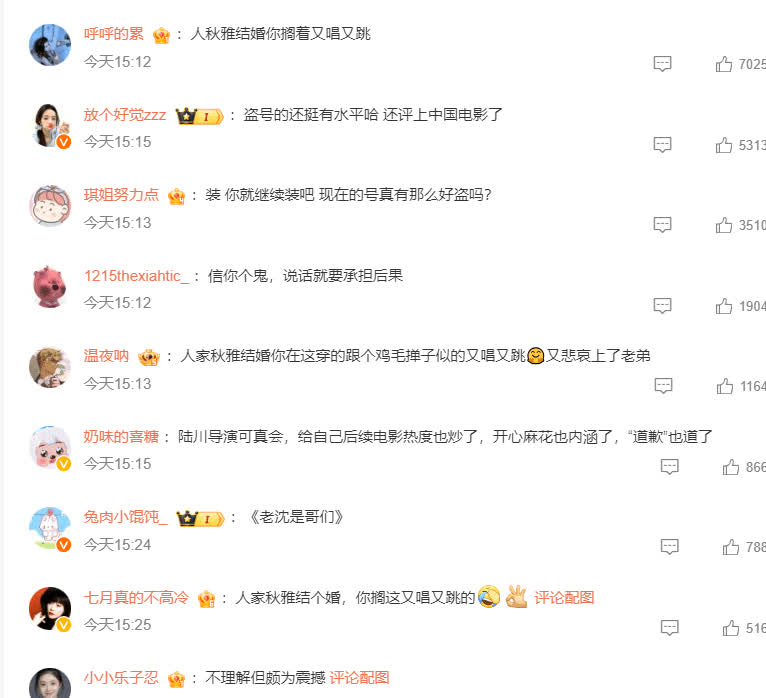Open 兔肉小馄饨_'s profile
The image size is (766, 698).
[125, 517]
